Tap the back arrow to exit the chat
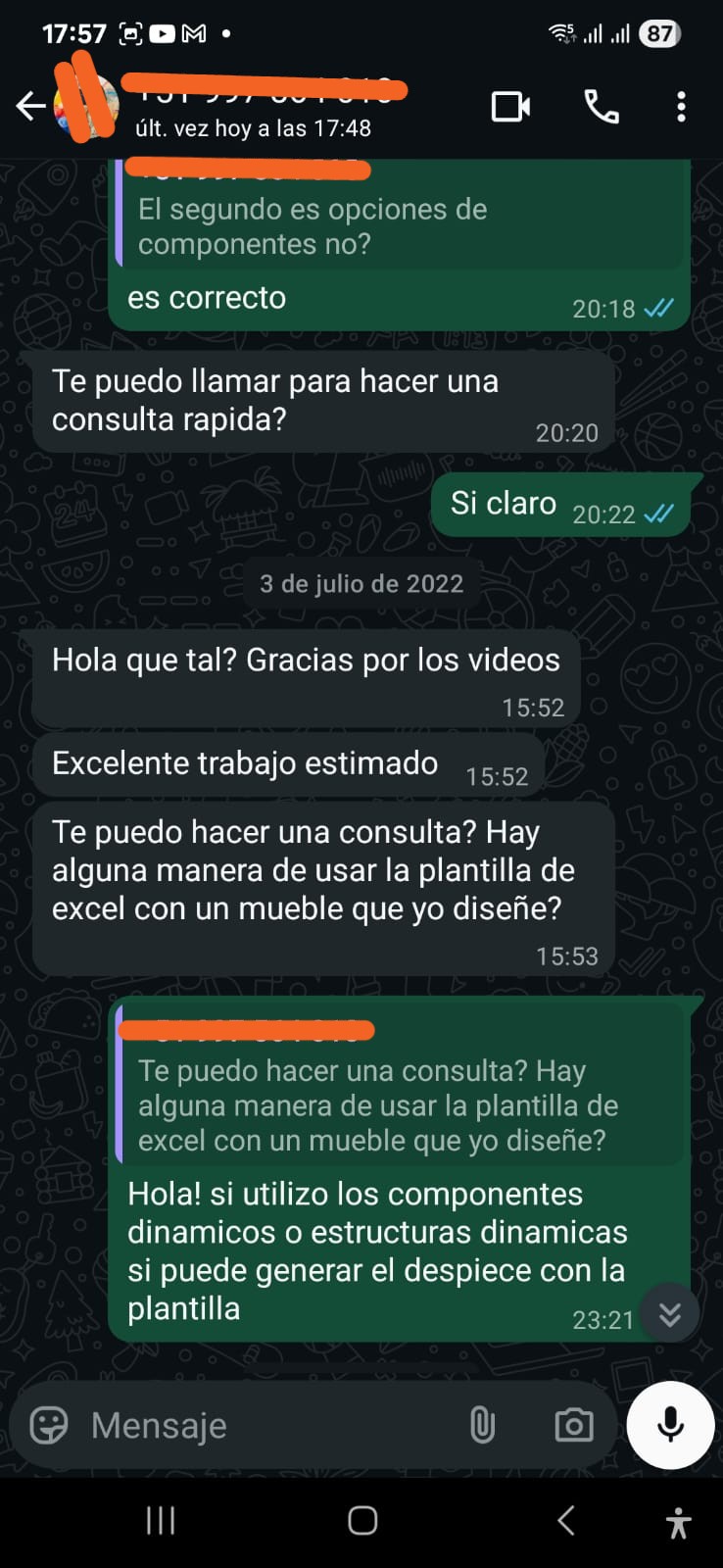The width and height of the screenshot is (723, 1568). point(31,106)
